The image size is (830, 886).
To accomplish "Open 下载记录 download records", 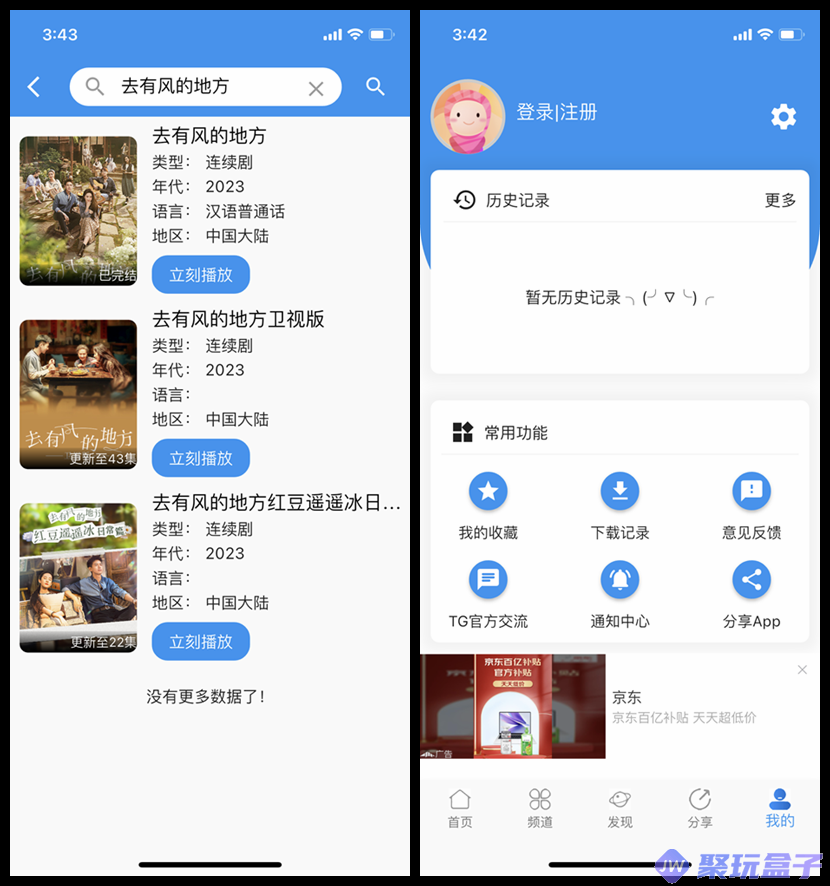I will coord(620,492).
